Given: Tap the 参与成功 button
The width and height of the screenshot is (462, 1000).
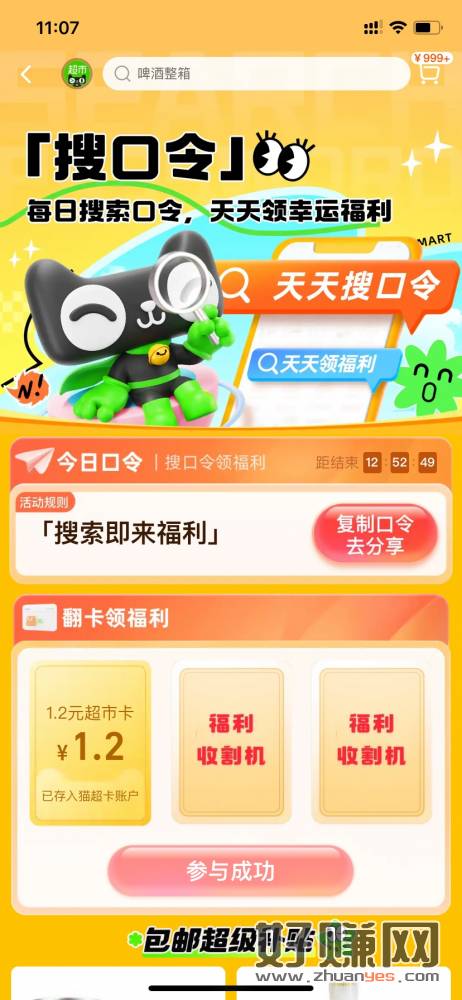Looking at the screenshot, I should (x=230, y=871).
